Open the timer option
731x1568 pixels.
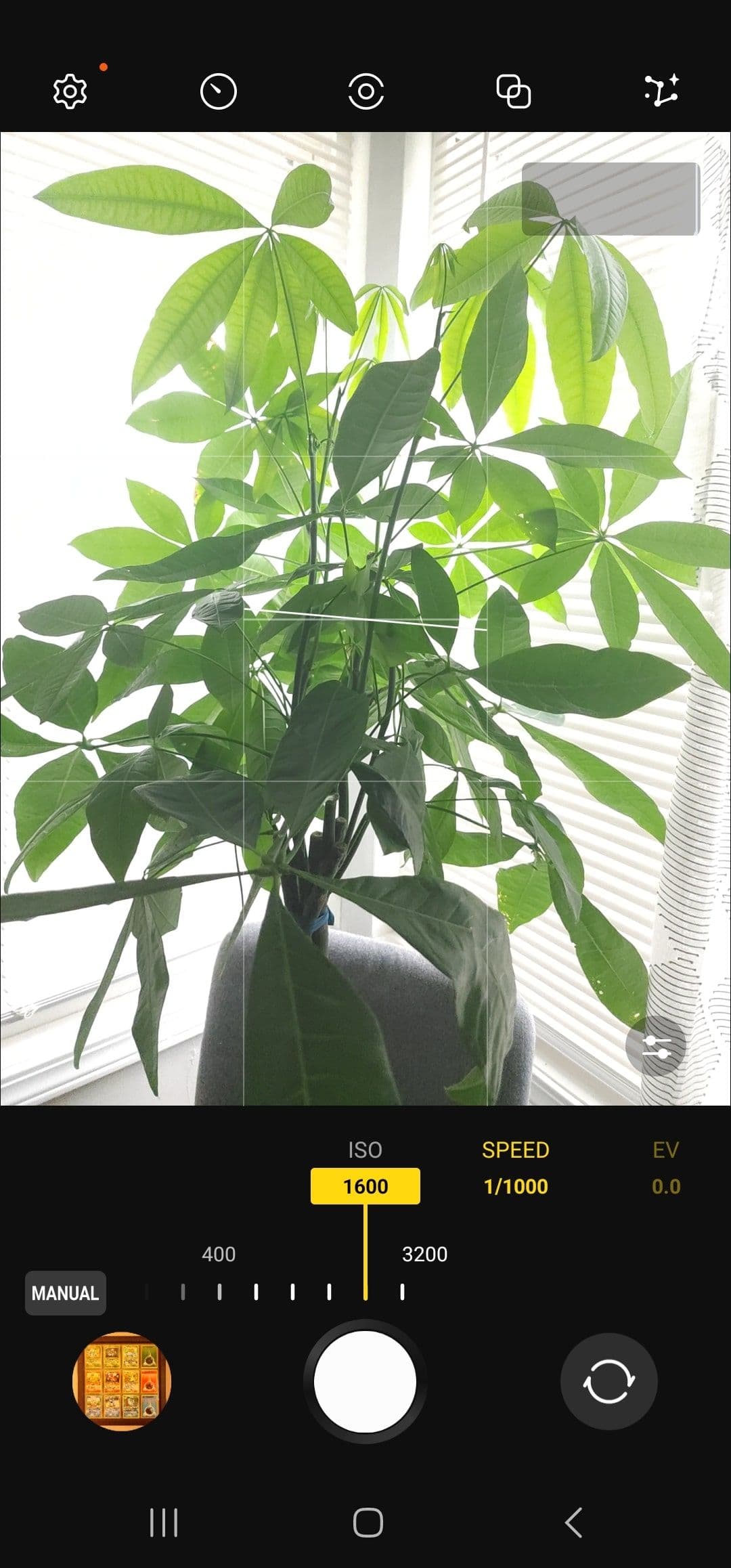[x=219, y=91]
